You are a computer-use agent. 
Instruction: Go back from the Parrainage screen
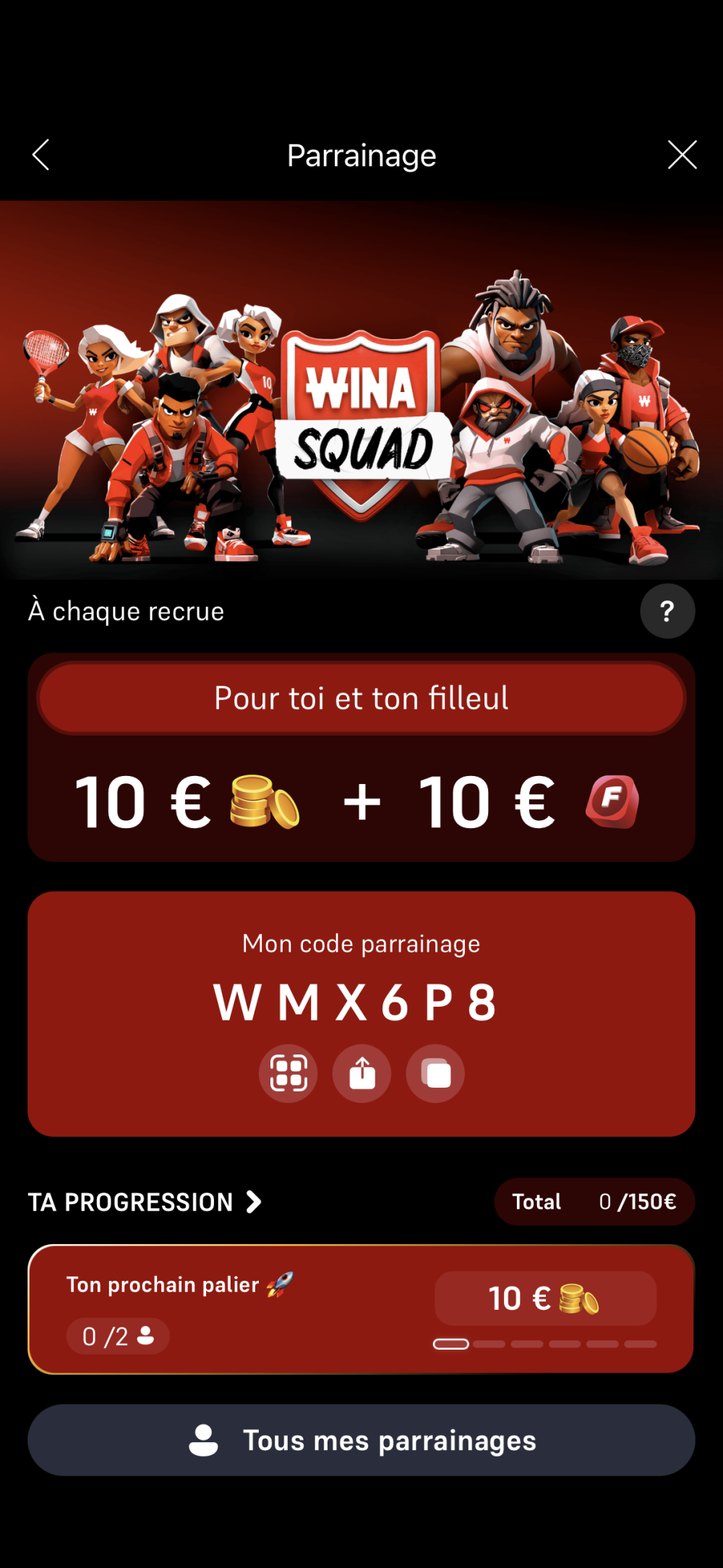[41, 155]
